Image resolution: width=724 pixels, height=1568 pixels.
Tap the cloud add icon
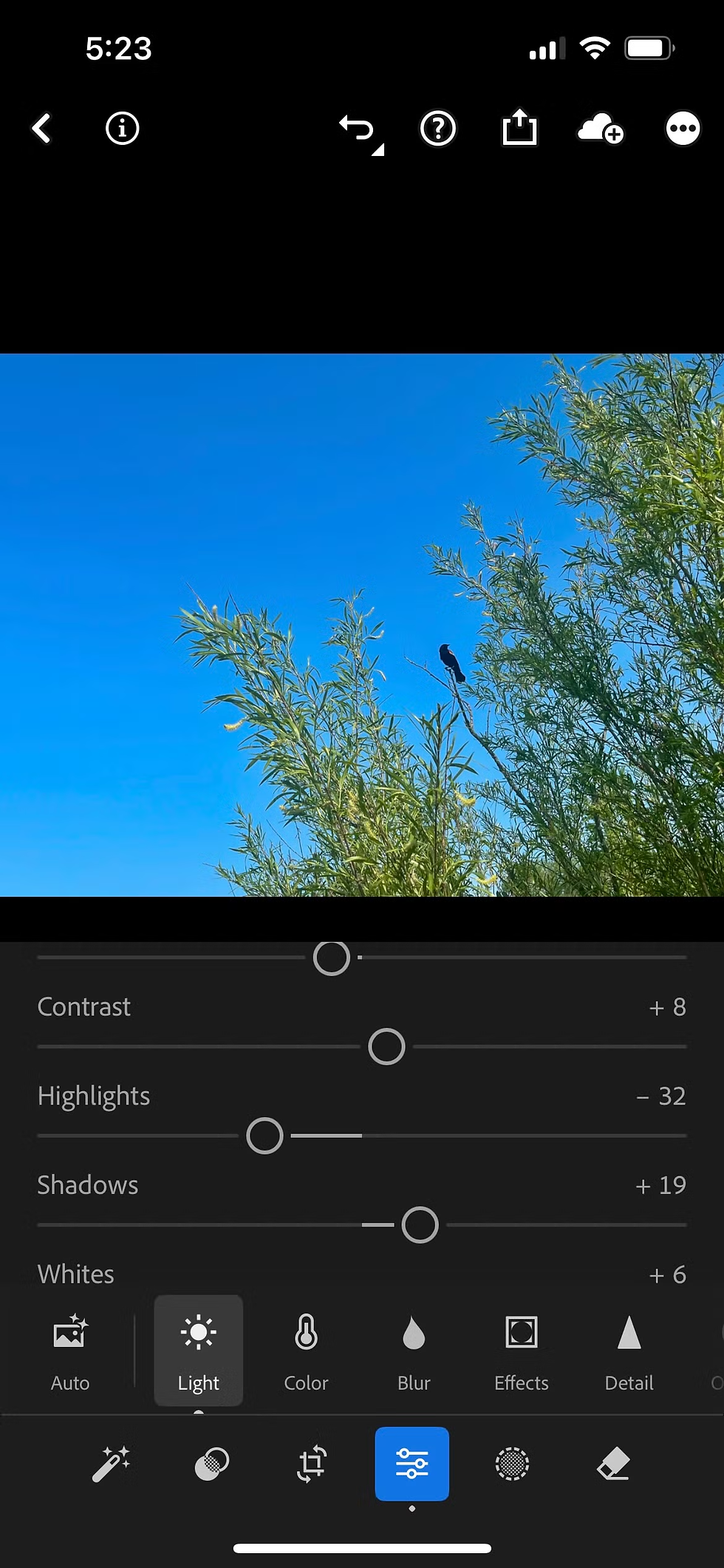click(600, 129)
